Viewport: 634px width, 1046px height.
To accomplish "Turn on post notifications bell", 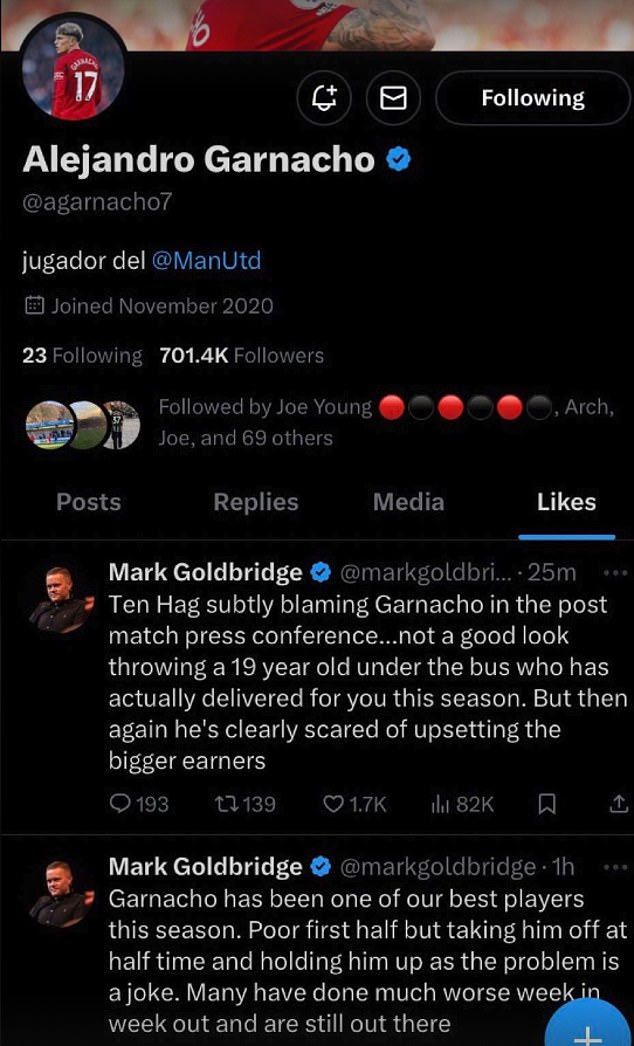I will click(x=325, y=97).
